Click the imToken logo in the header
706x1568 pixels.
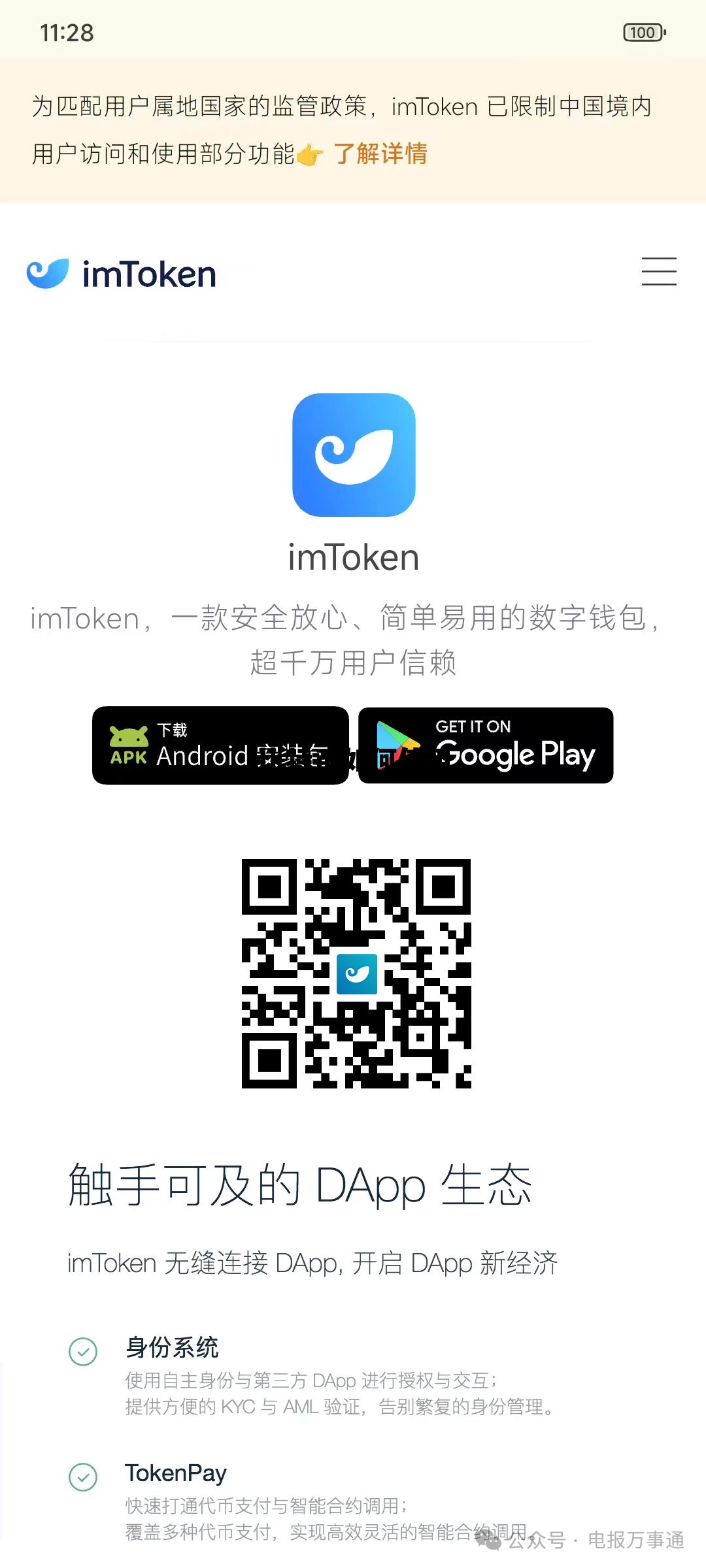49,273
